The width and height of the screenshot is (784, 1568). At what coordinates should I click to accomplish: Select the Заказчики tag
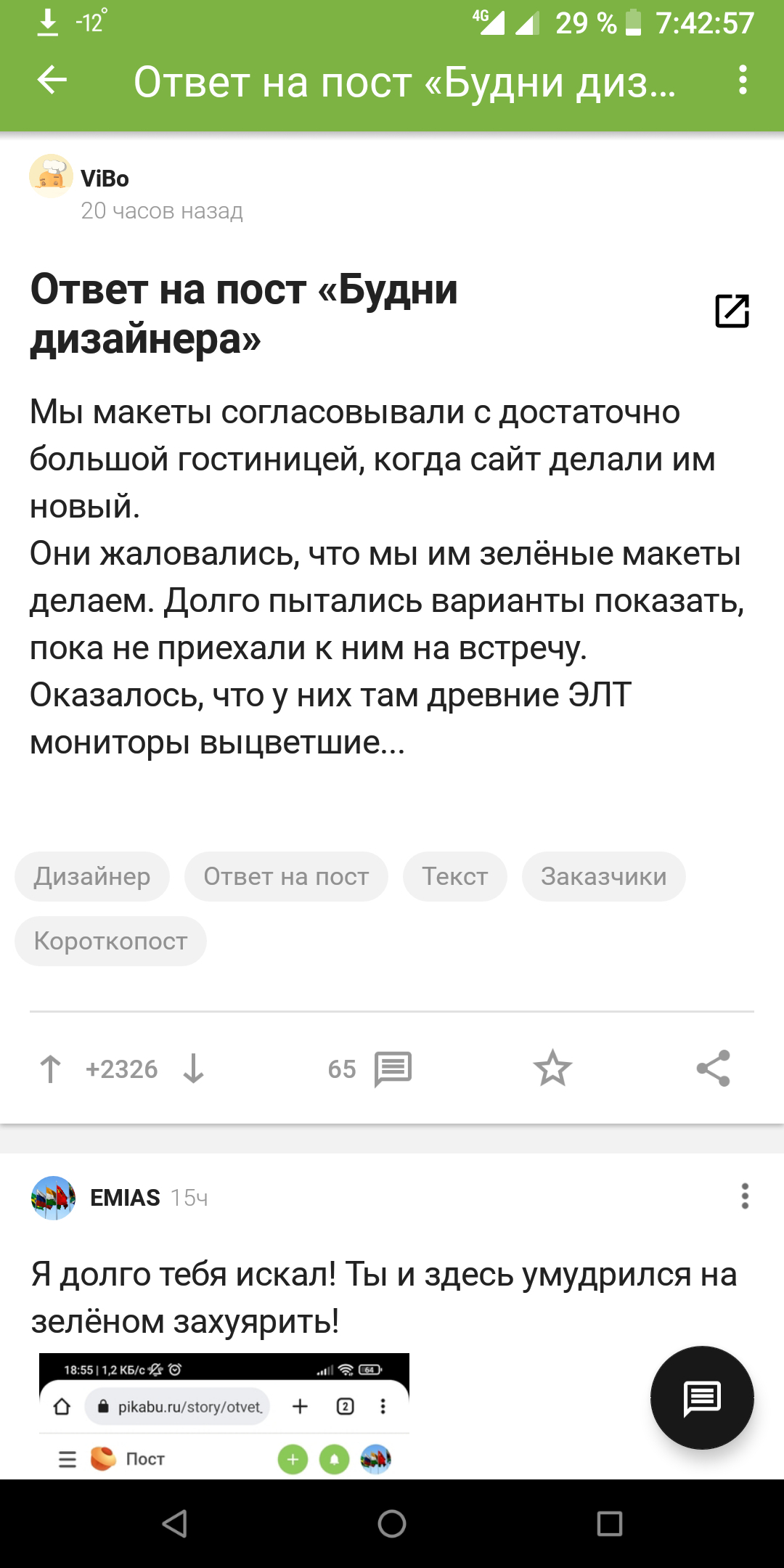(604, 876)
